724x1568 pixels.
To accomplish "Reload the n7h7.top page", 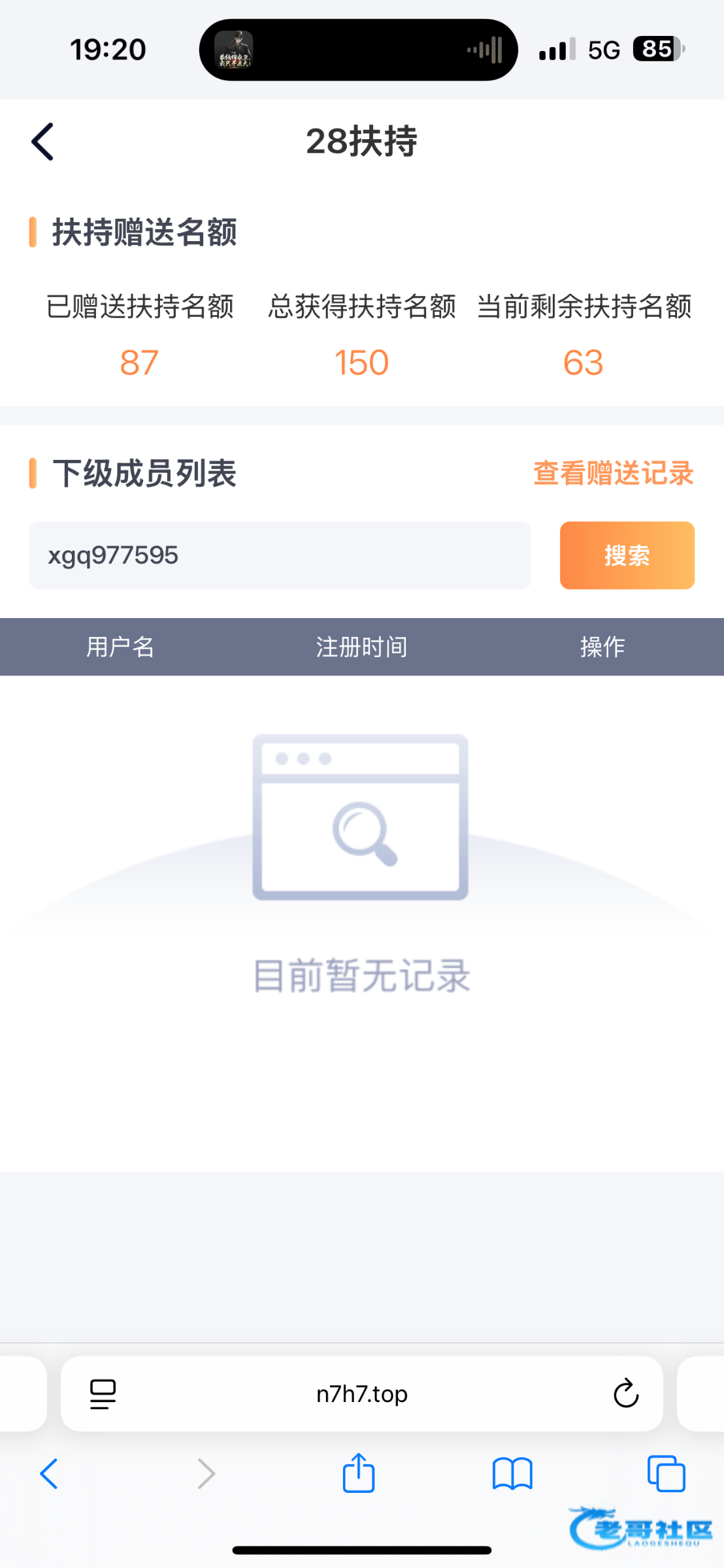I will pos(625,1394).
